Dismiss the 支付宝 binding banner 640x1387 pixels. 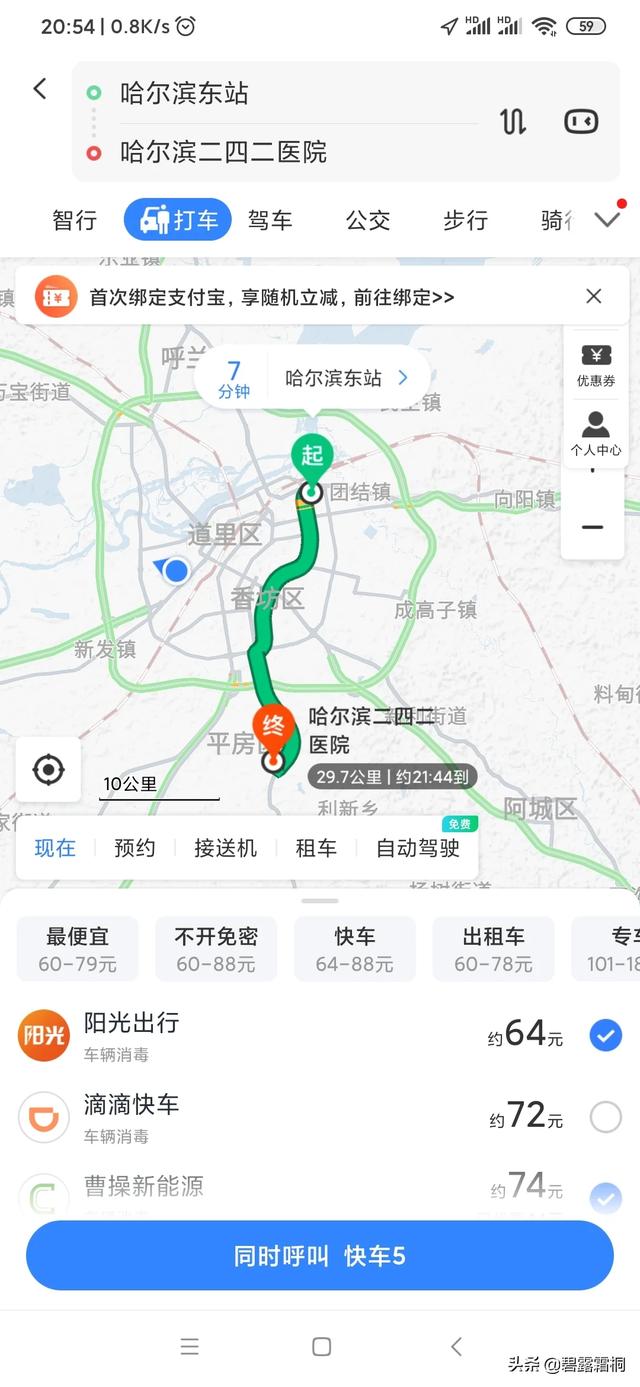click(594, 296)
